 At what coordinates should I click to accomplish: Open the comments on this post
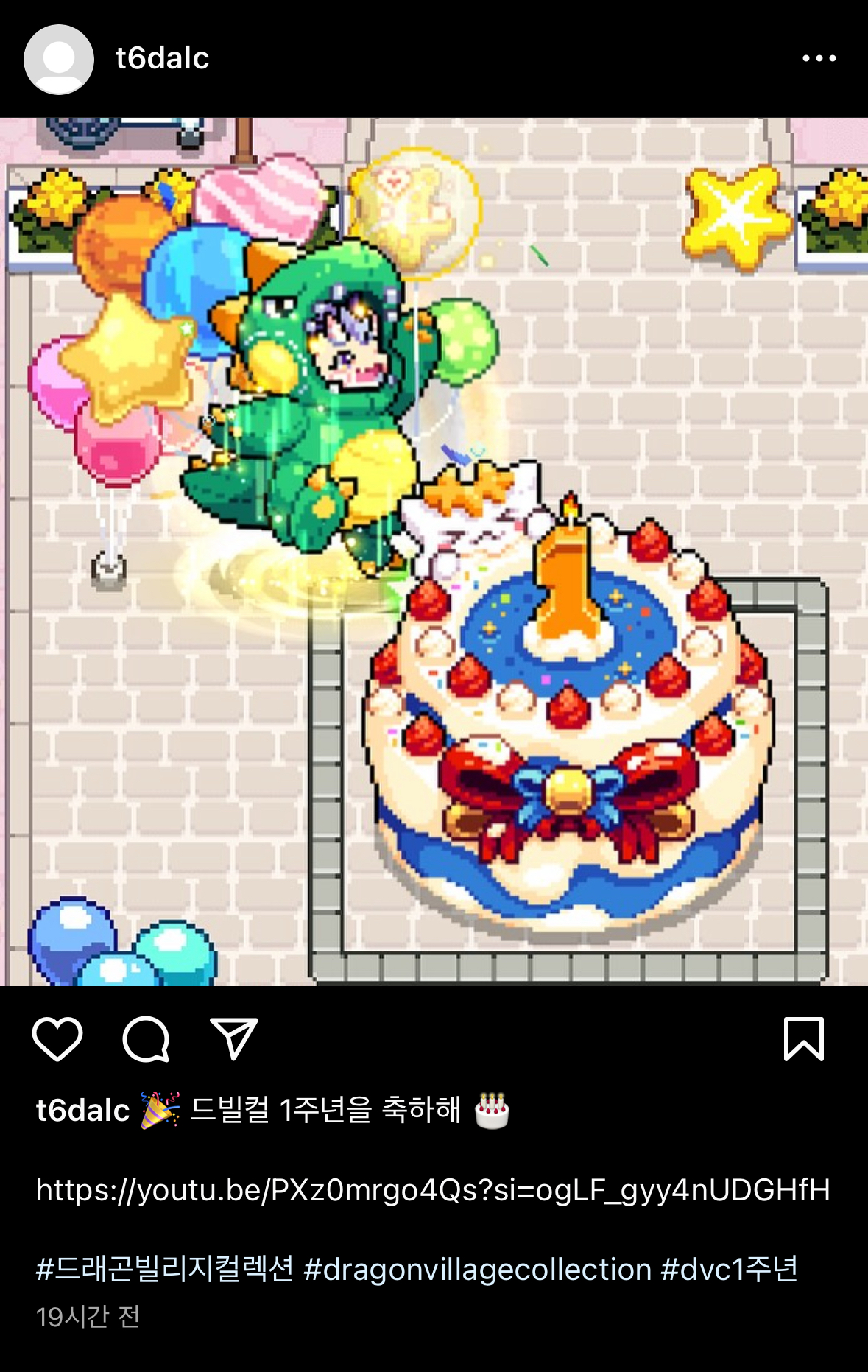coord(146,1039)
